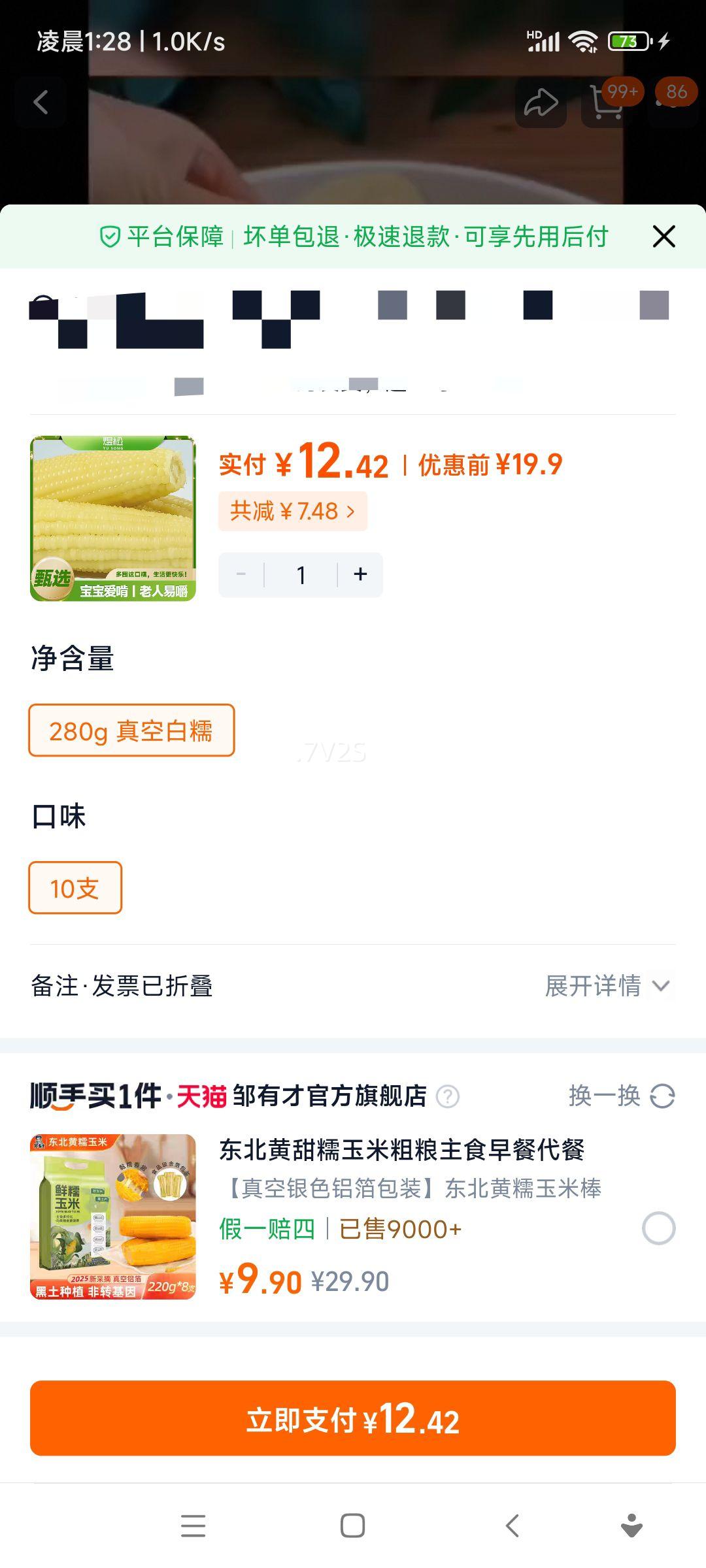Open the 共减 ¥7.48 discount breakdown
Image resolution: width=706 pixels, height=1568 pixels.
click(x=294, y=511)
